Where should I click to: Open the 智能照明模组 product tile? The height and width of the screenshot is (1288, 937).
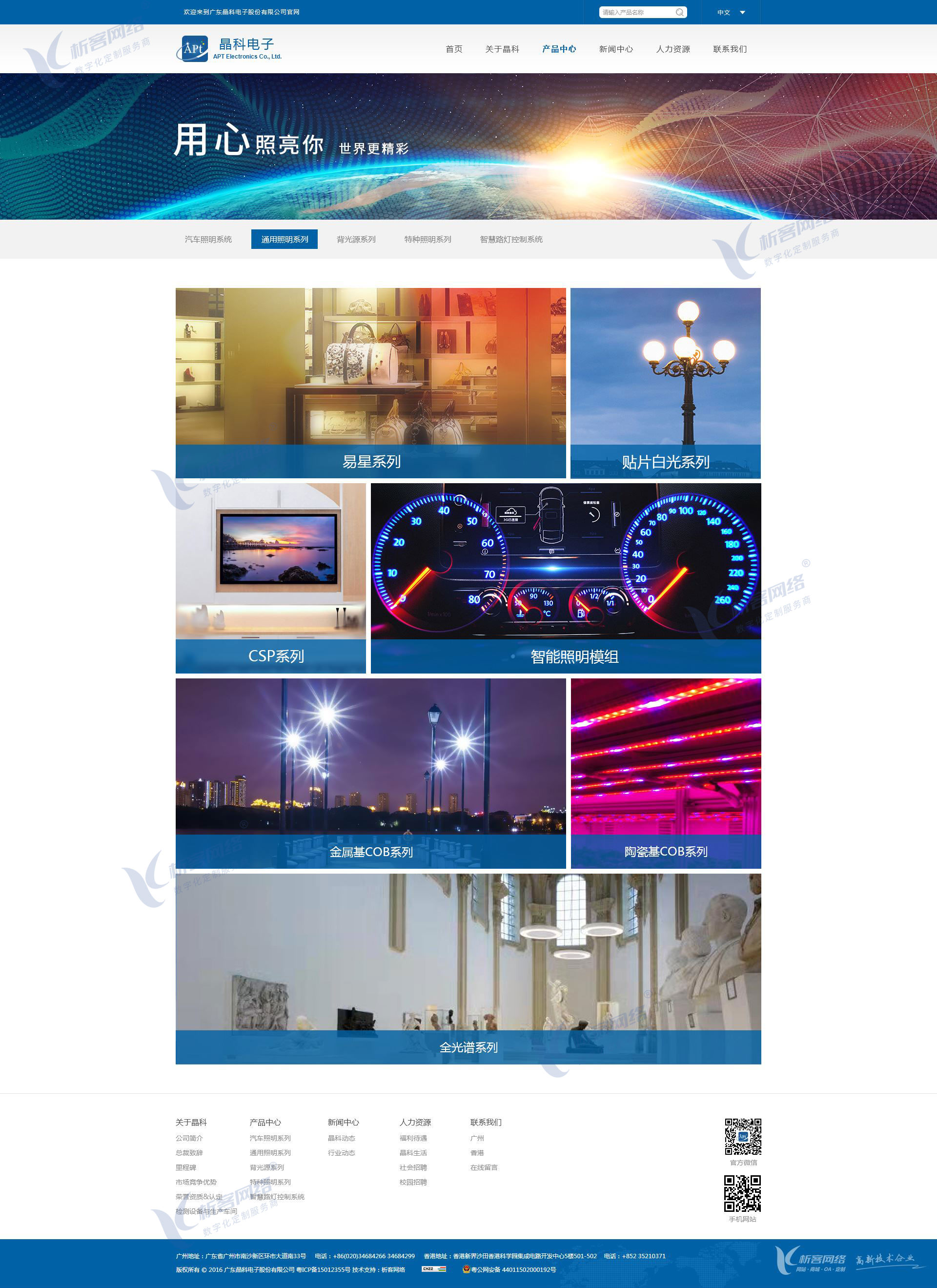[566, 578]
